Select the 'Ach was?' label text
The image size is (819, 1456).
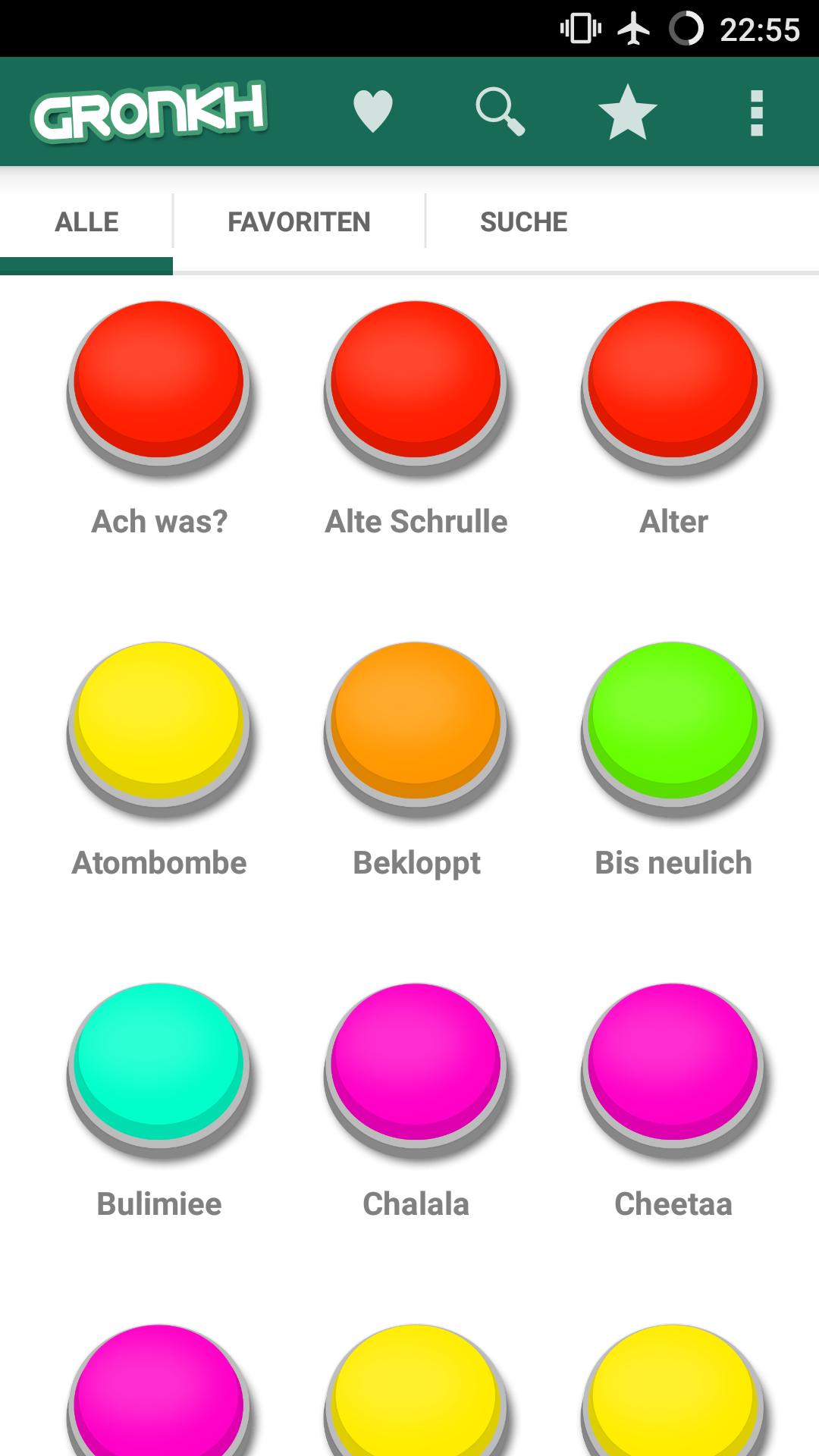158,521
